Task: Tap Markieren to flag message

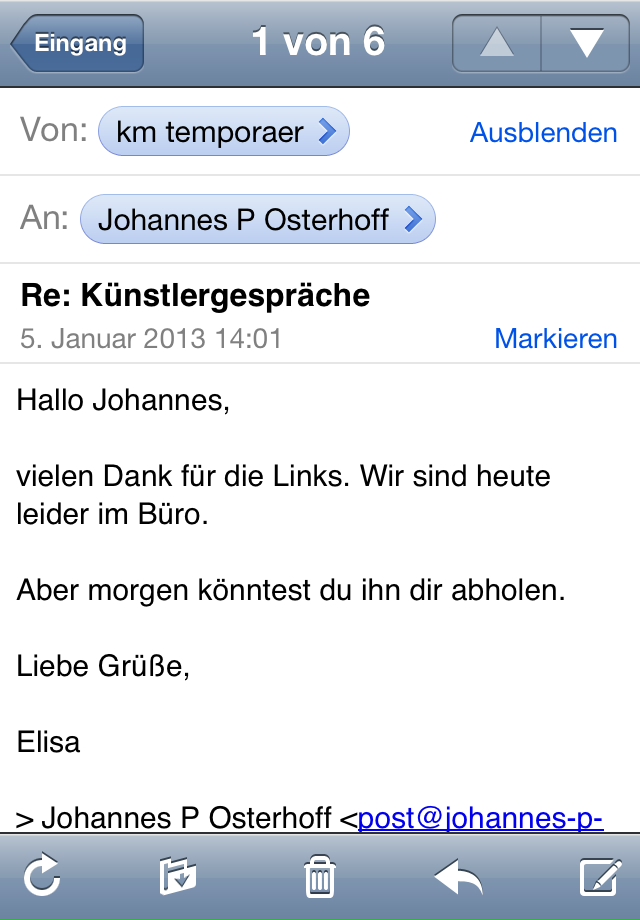Action: coord(555,338)
